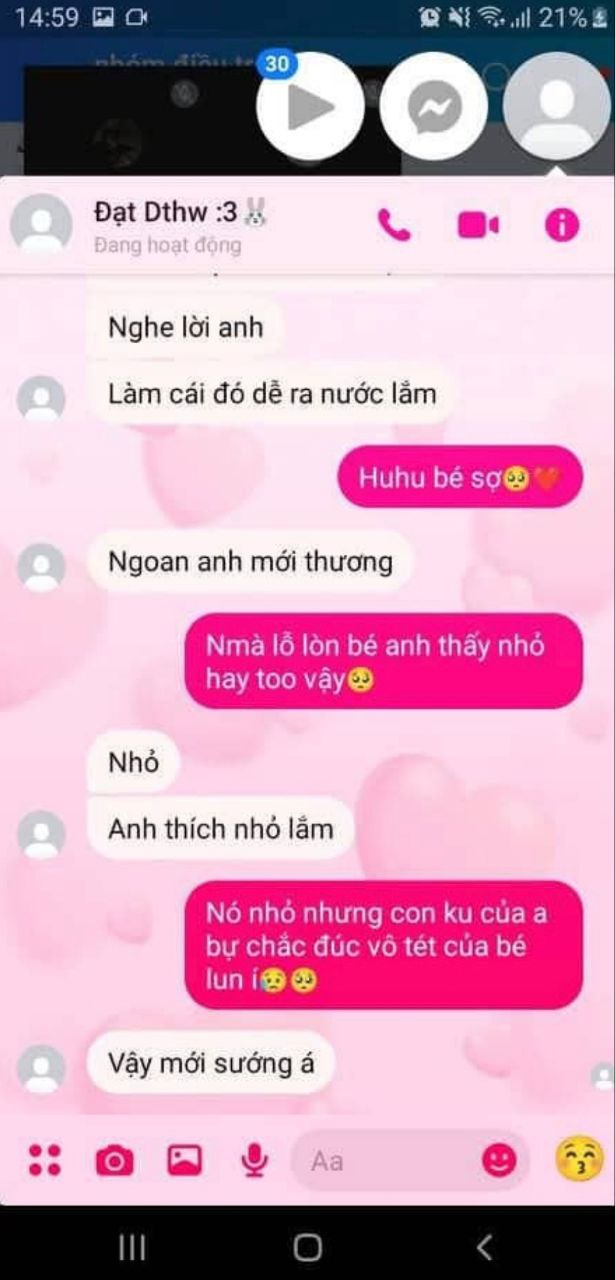Open the video chat head with 30 badge
615x1280 pixels.
pyautogui.click(x=310, y=105)
